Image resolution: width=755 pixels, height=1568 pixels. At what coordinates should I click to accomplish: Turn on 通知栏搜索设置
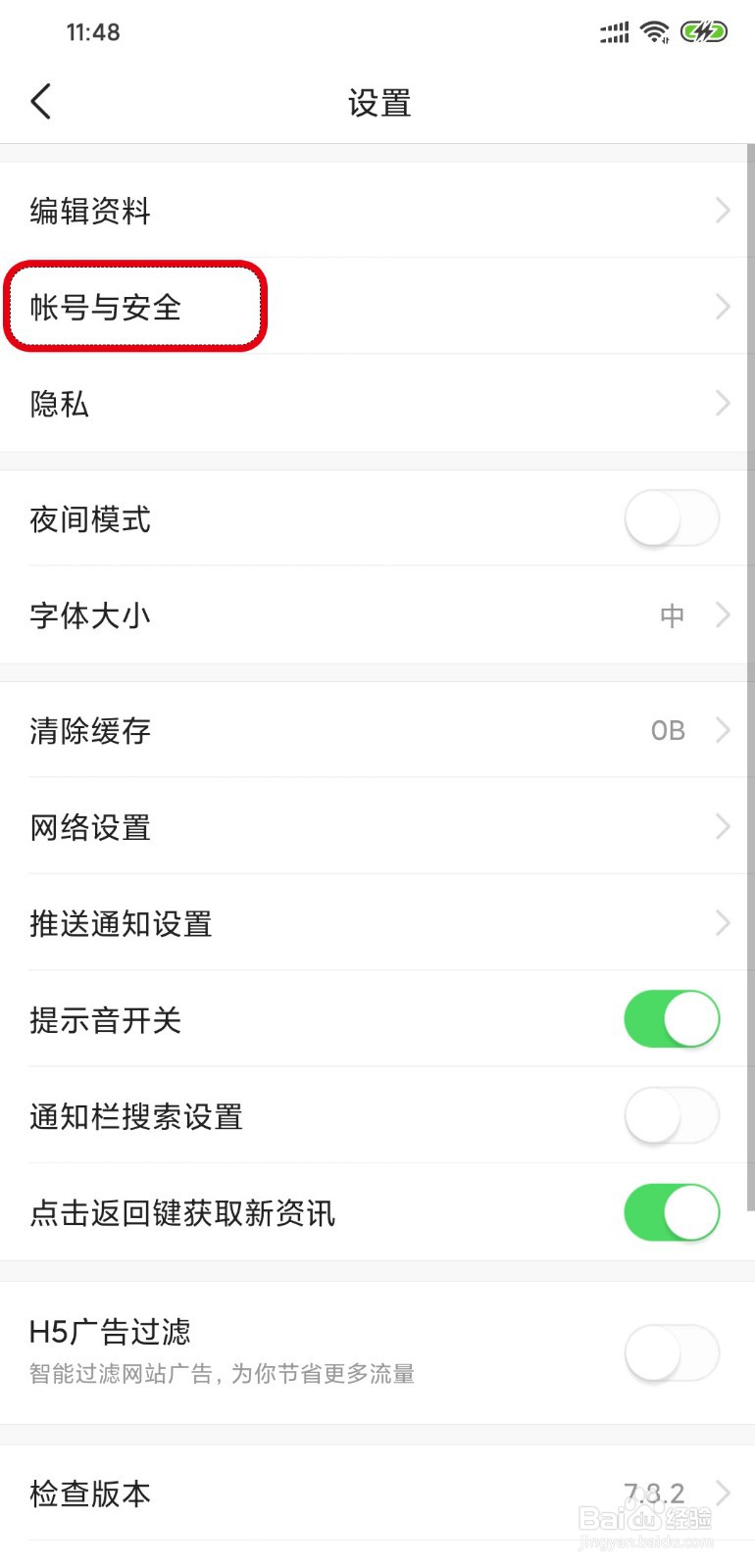coord(672,1116)
